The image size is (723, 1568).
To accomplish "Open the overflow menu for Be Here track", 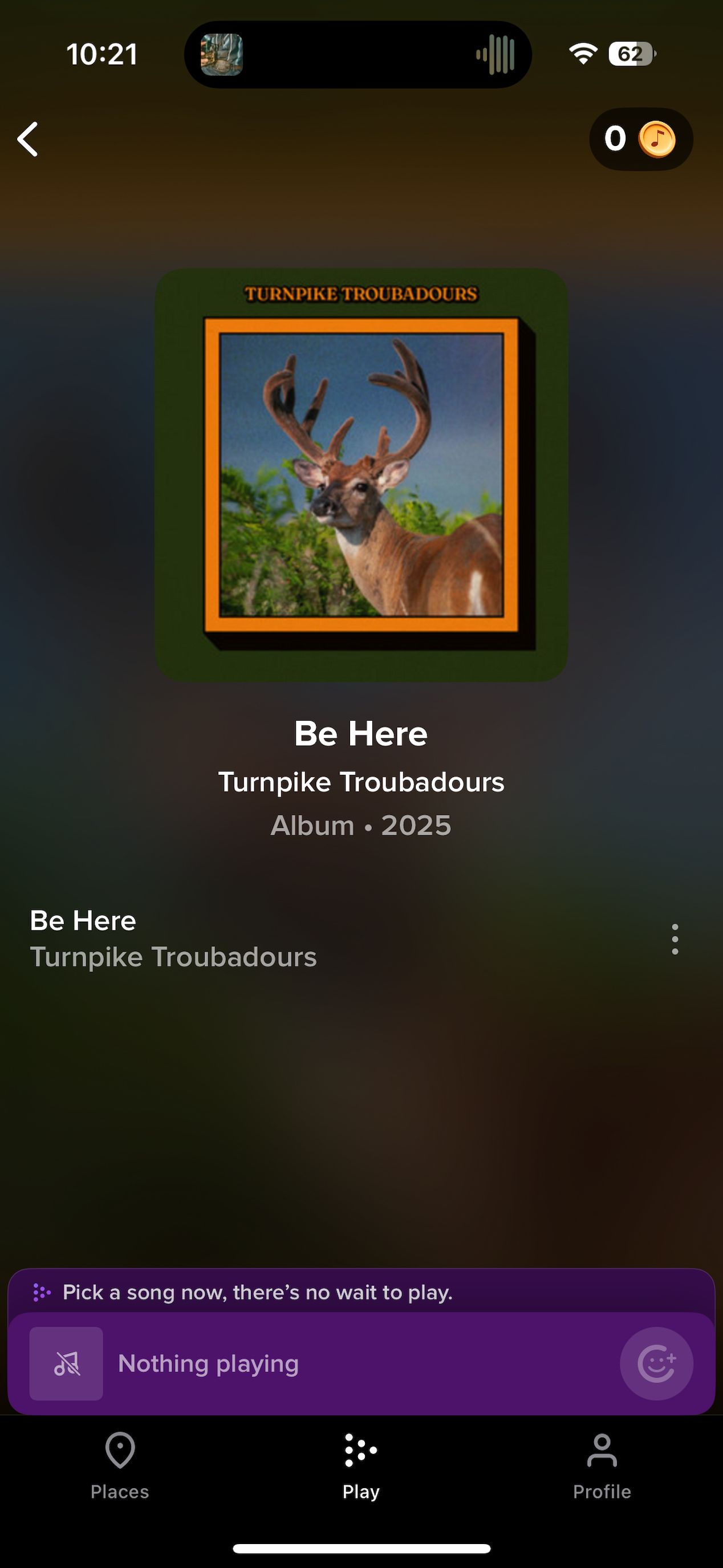I will [676, 939].
